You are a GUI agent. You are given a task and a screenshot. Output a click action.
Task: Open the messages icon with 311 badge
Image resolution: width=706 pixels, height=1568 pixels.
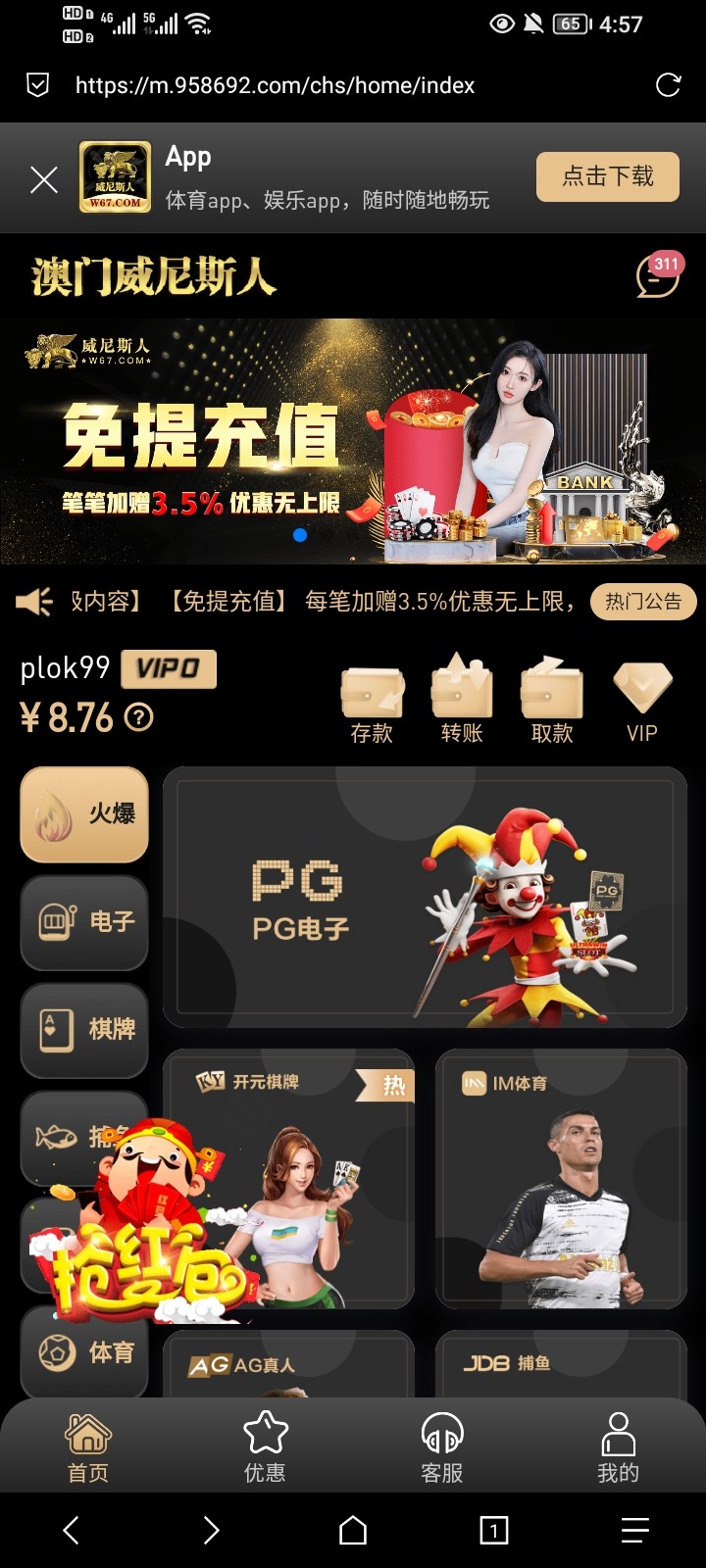click(657, 275)
